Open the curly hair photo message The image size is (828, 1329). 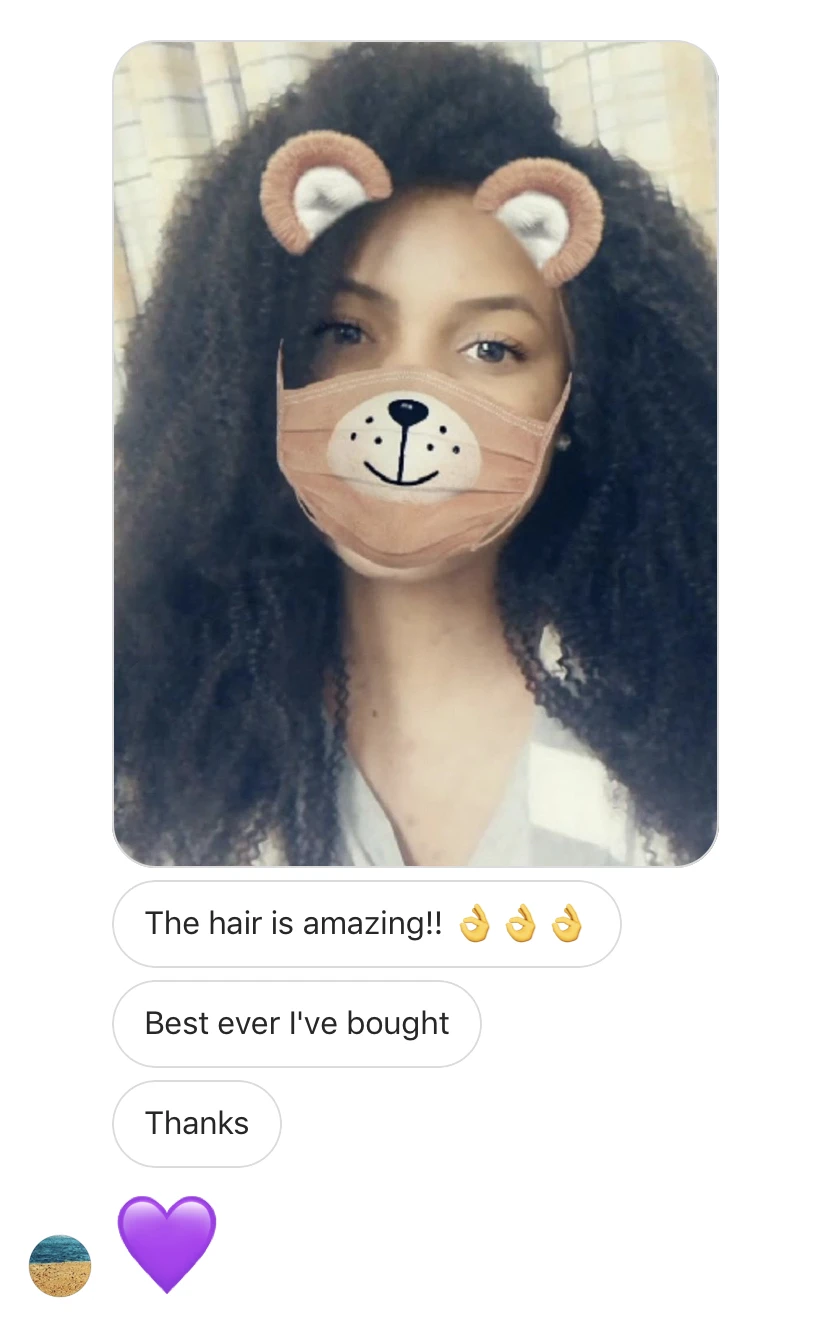coord(415,453)
